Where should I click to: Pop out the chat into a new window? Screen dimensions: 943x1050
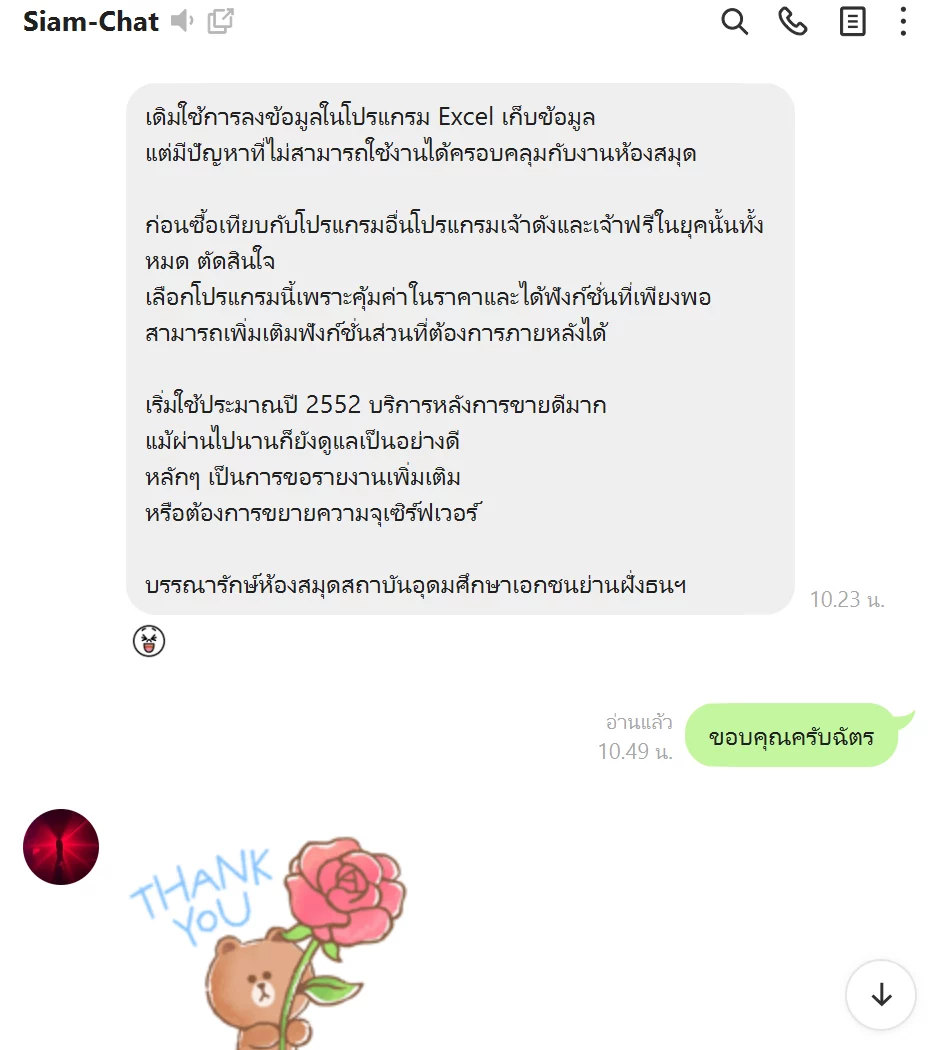[x=220, y=21]
